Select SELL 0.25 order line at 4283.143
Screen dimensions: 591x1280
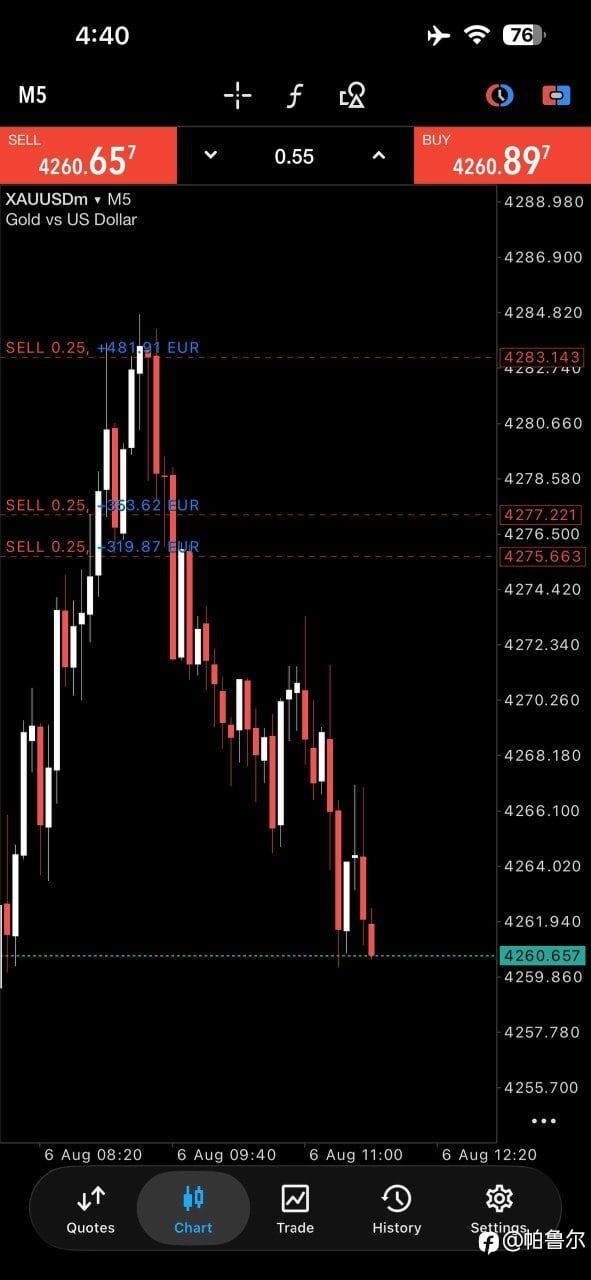coord(102,348)
